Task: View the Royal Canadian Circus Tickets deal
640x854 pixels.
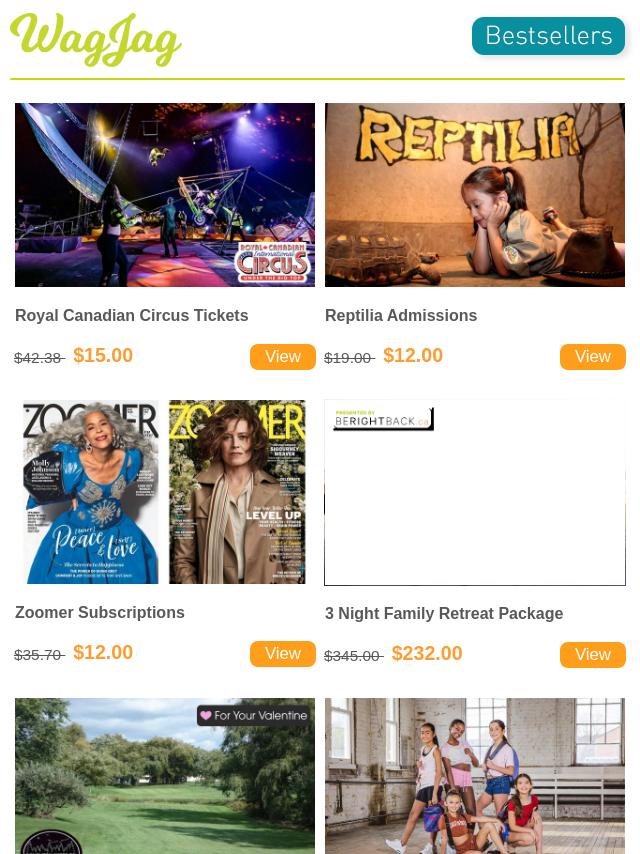Action: point(283,357)
